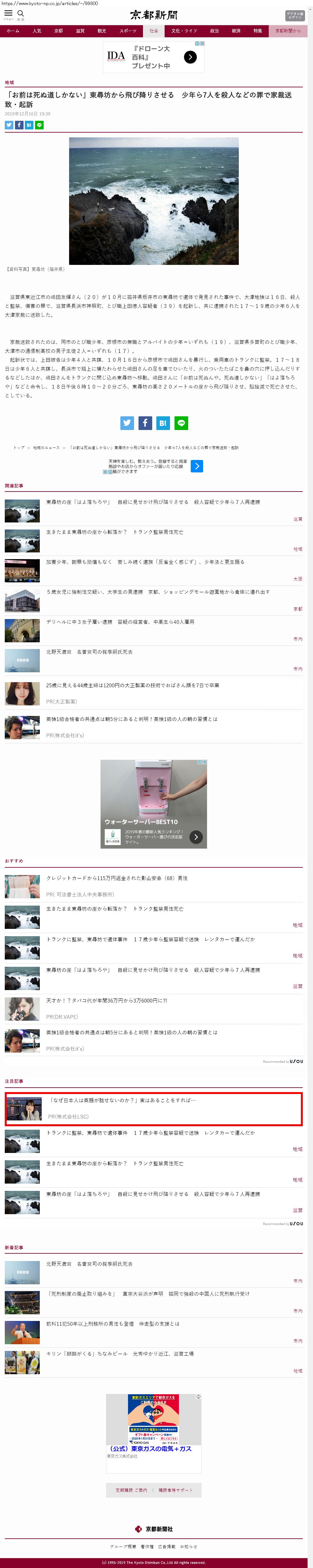Open デリヘルに中3女子雇い逮捕 article
This screenshot has width=313, height=1568.
(x=120, y=622)
